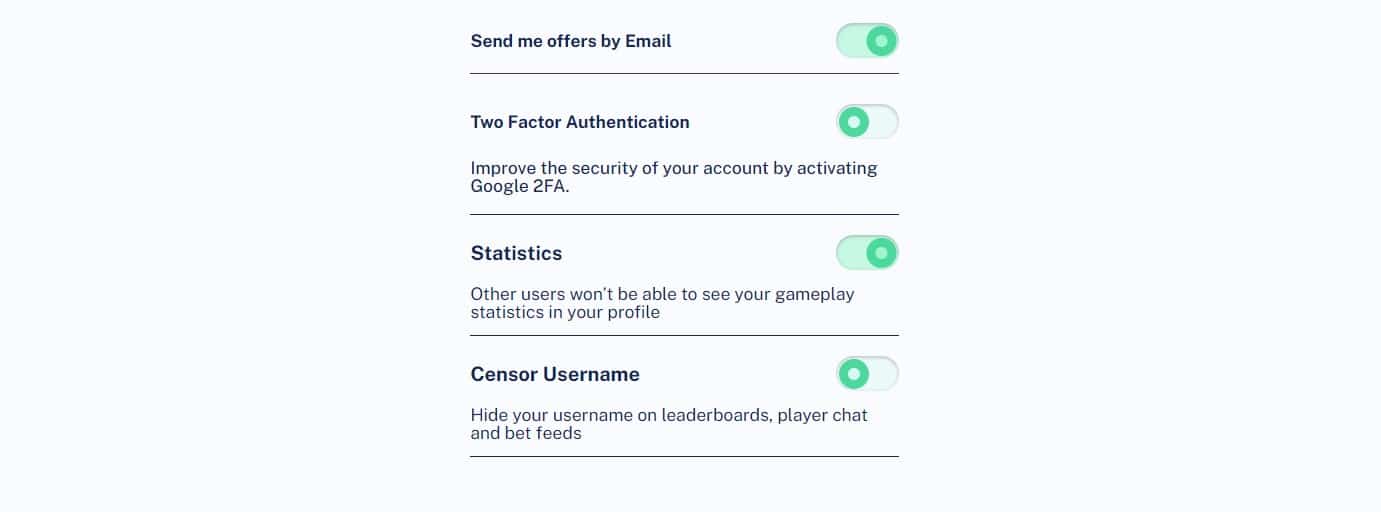Turn off Send me offers by Email
The height and width of the screenshot is (512, 1381).
(x=867, y=41)
